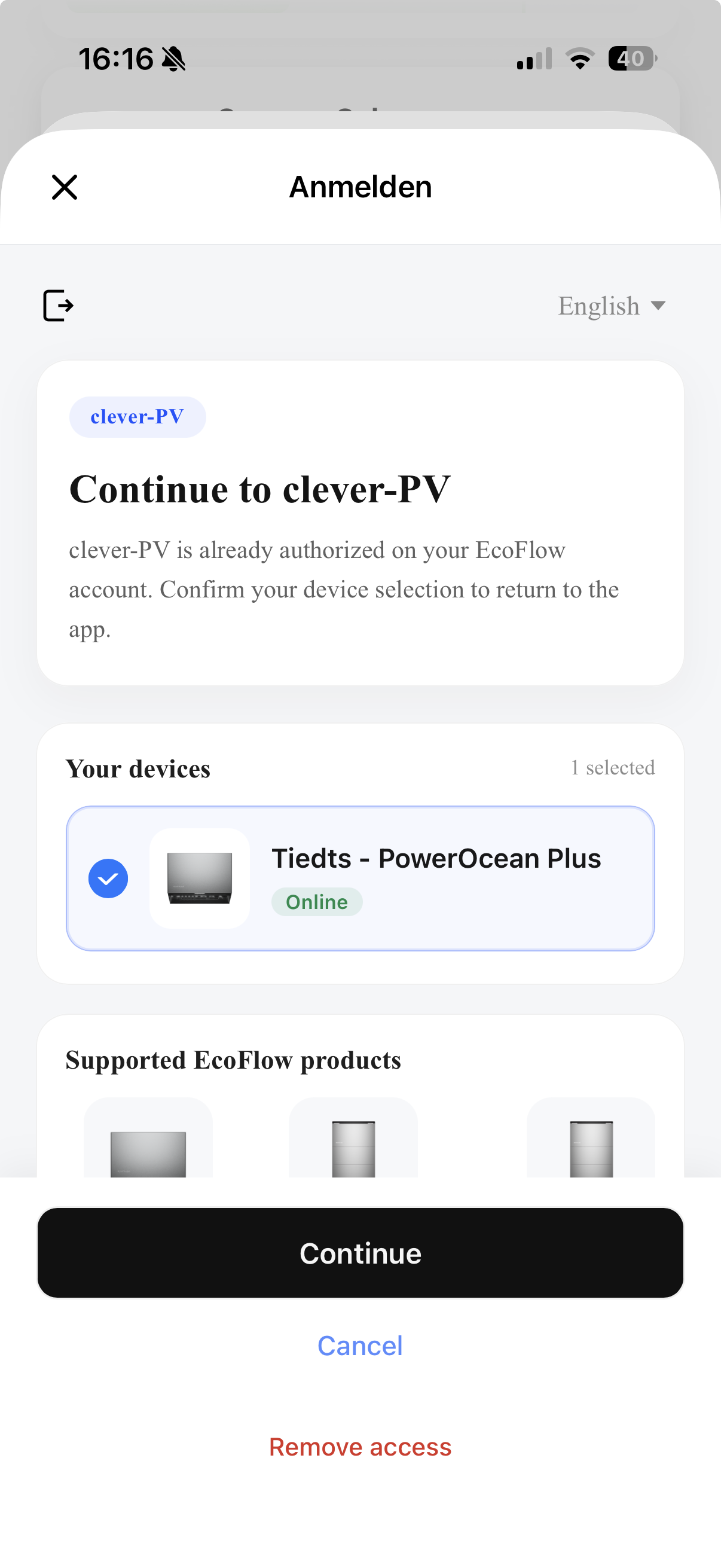Close the Anmelden sheet
The height and width of the screenshot is (1568, 721).
coord(65,187)
